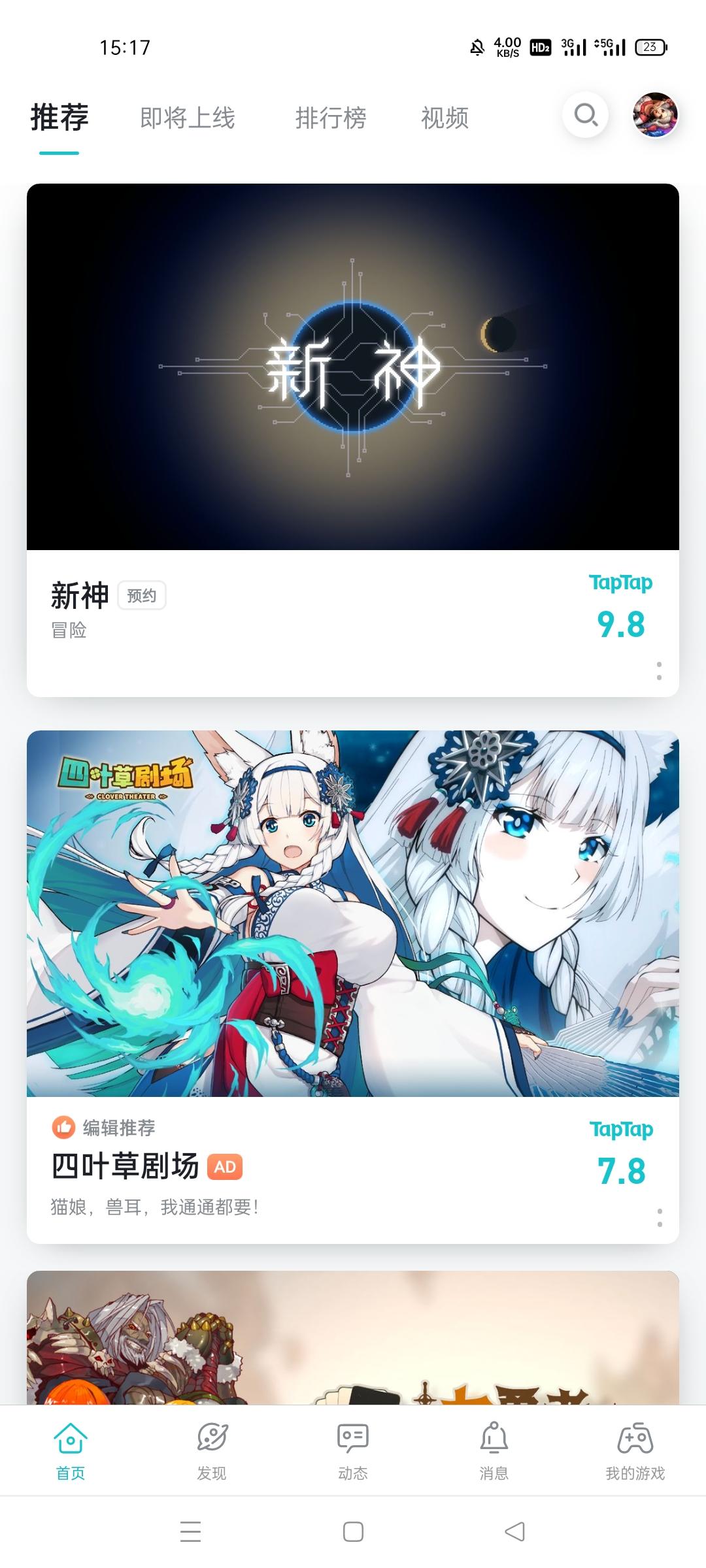
Task: Open the 即将上线 upcoming games tab
Action: (x=187, y=118)
